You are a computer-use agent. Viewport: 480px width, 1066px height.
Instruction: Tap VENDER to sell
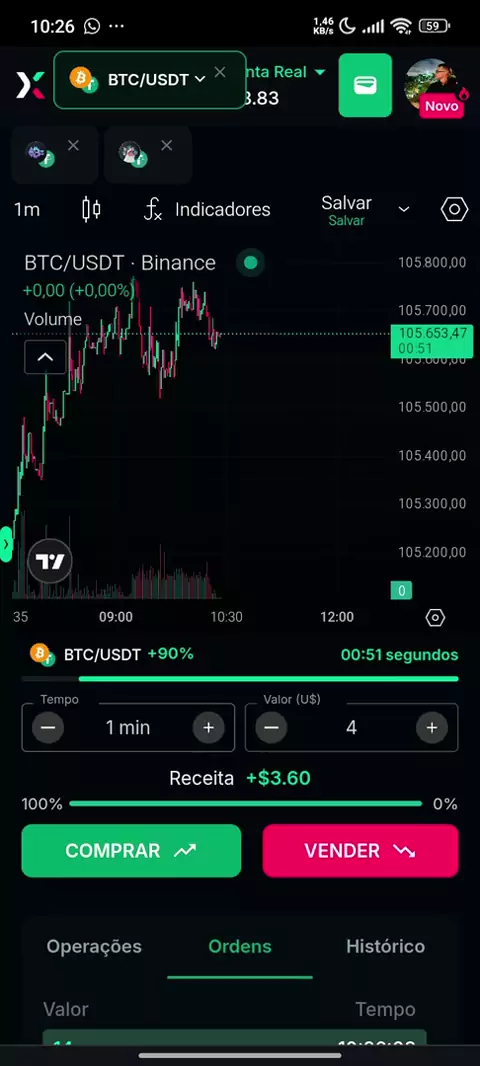360,850
